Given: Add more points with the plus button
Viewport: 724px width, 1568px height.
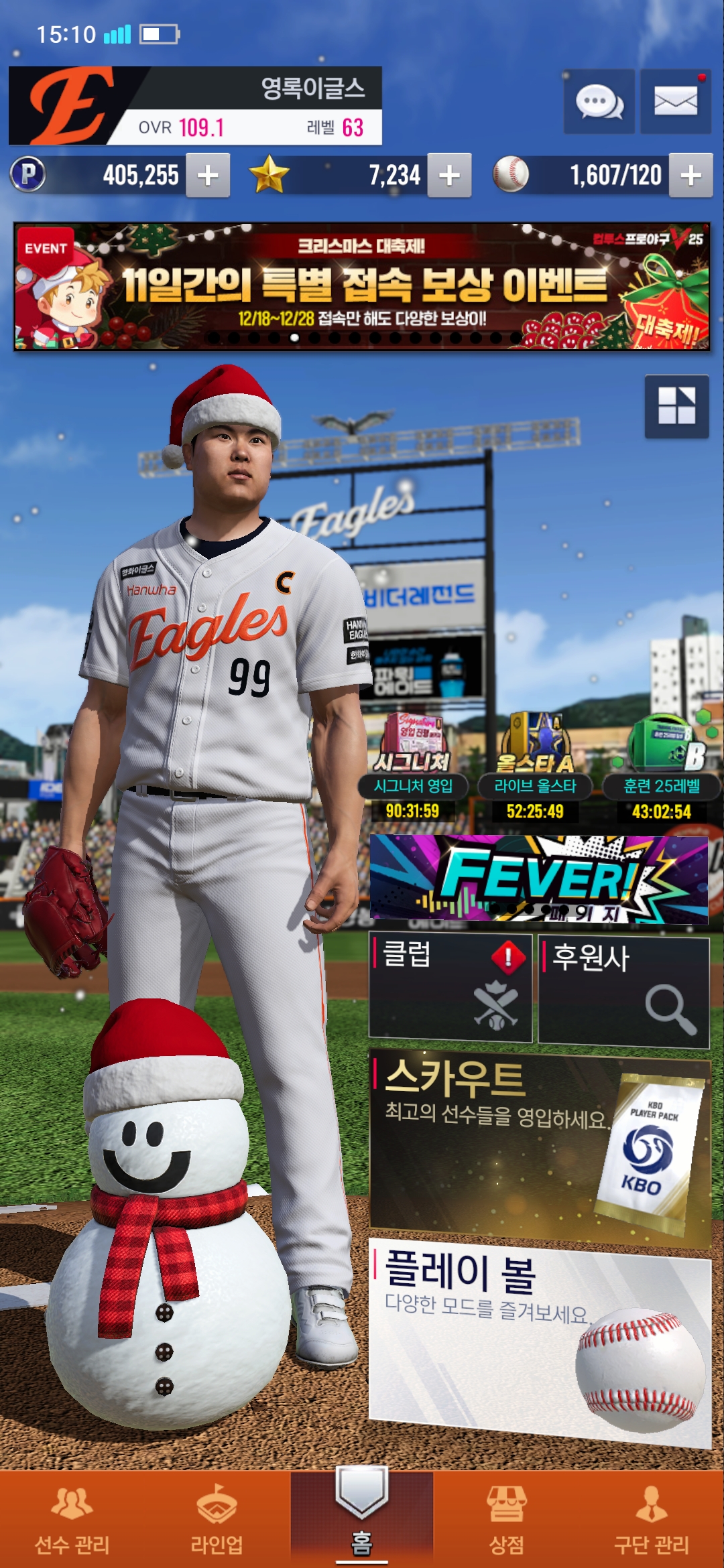Looking at the screenshot, I should point(208,176).
